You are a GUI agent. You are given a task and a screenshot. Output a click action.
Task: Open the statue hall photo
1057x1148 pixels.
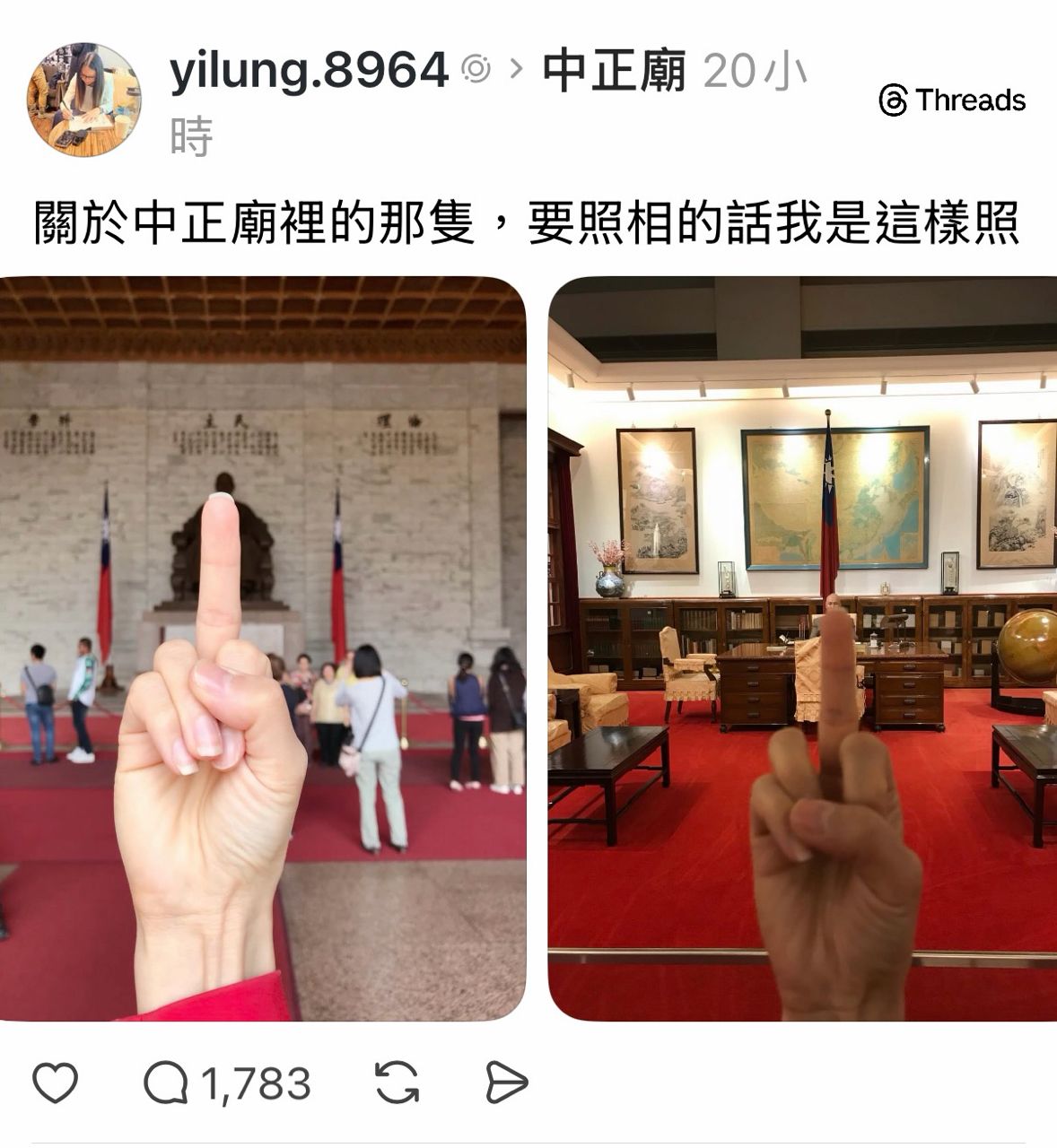tap(262, 648)
